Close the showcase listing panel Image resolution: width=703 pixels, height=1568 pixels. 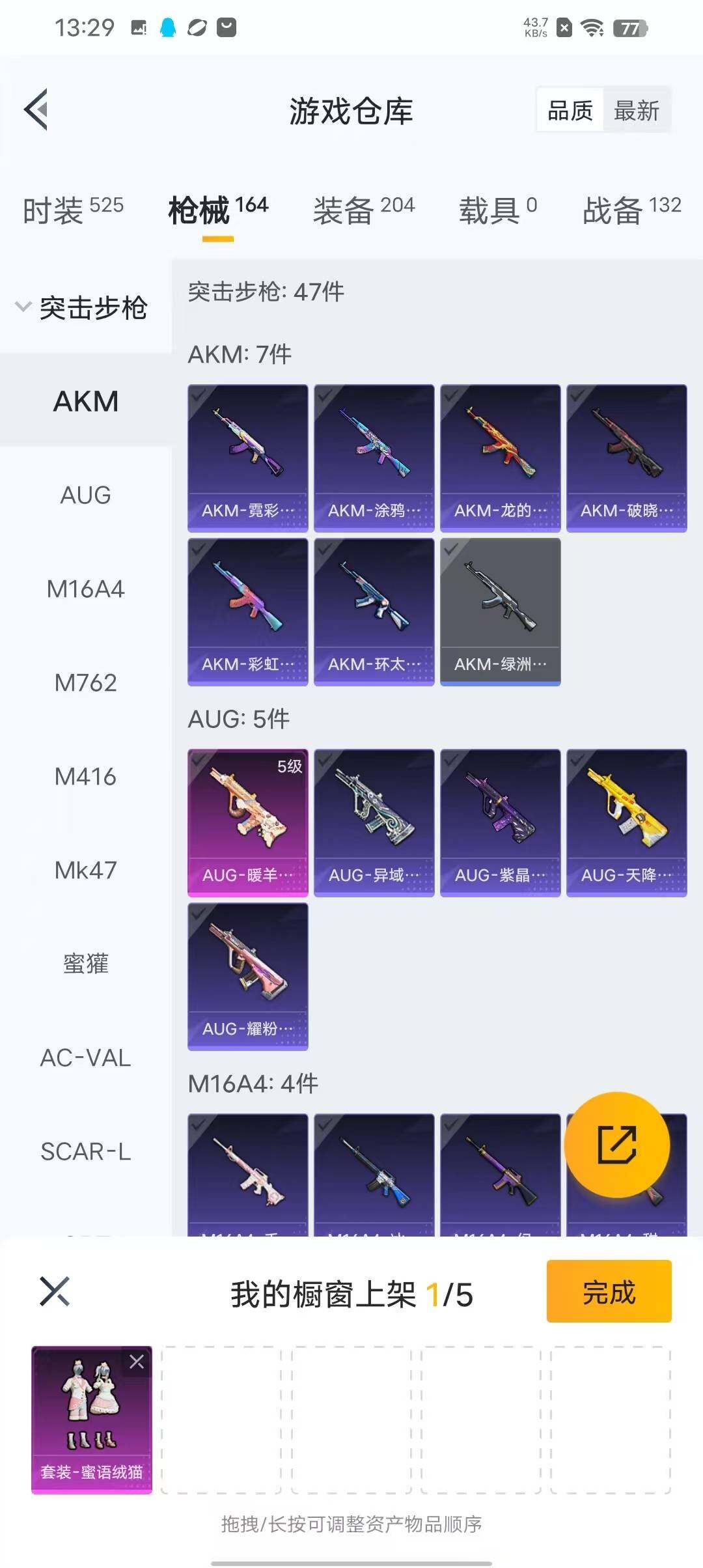(55, 1292)
